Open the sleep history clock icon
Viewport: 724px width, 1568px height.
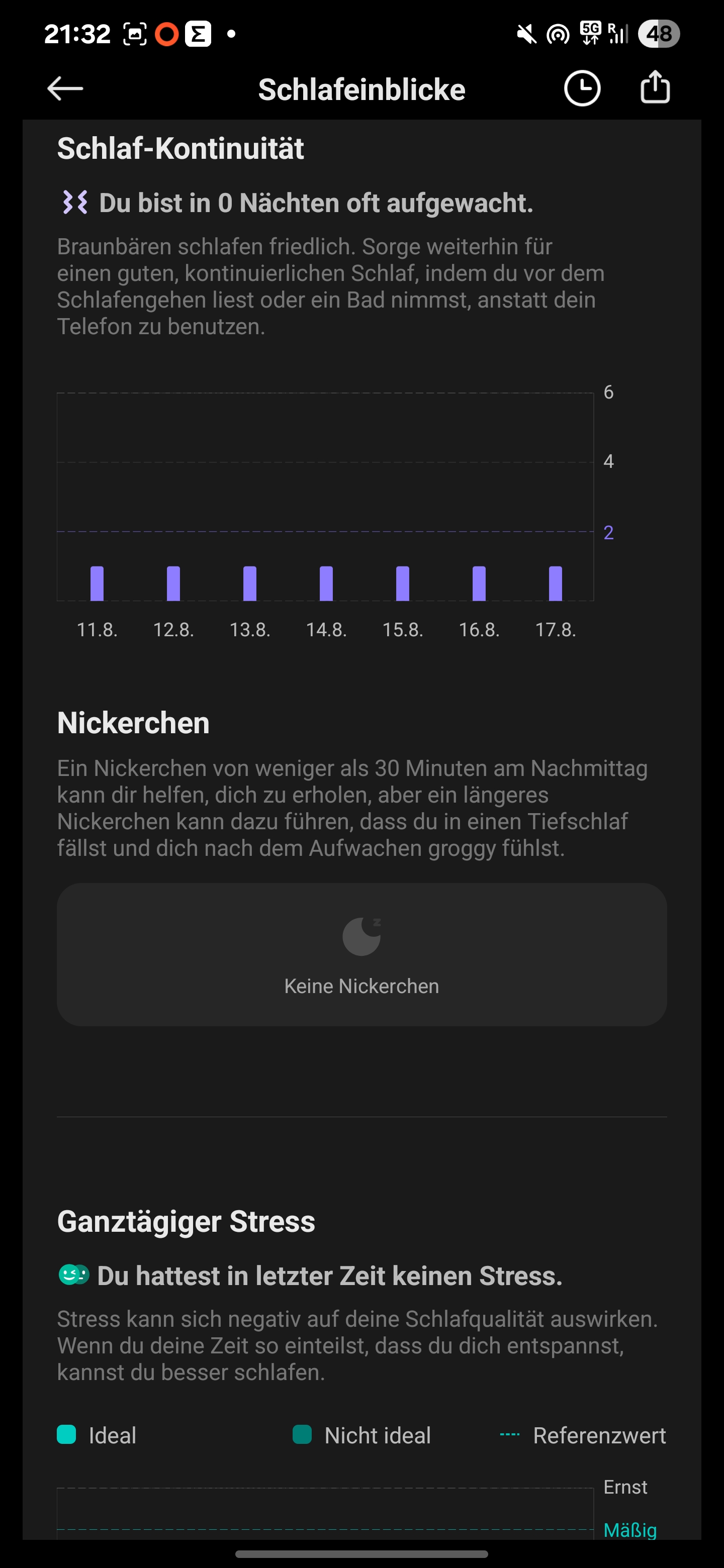pos(582,89)
